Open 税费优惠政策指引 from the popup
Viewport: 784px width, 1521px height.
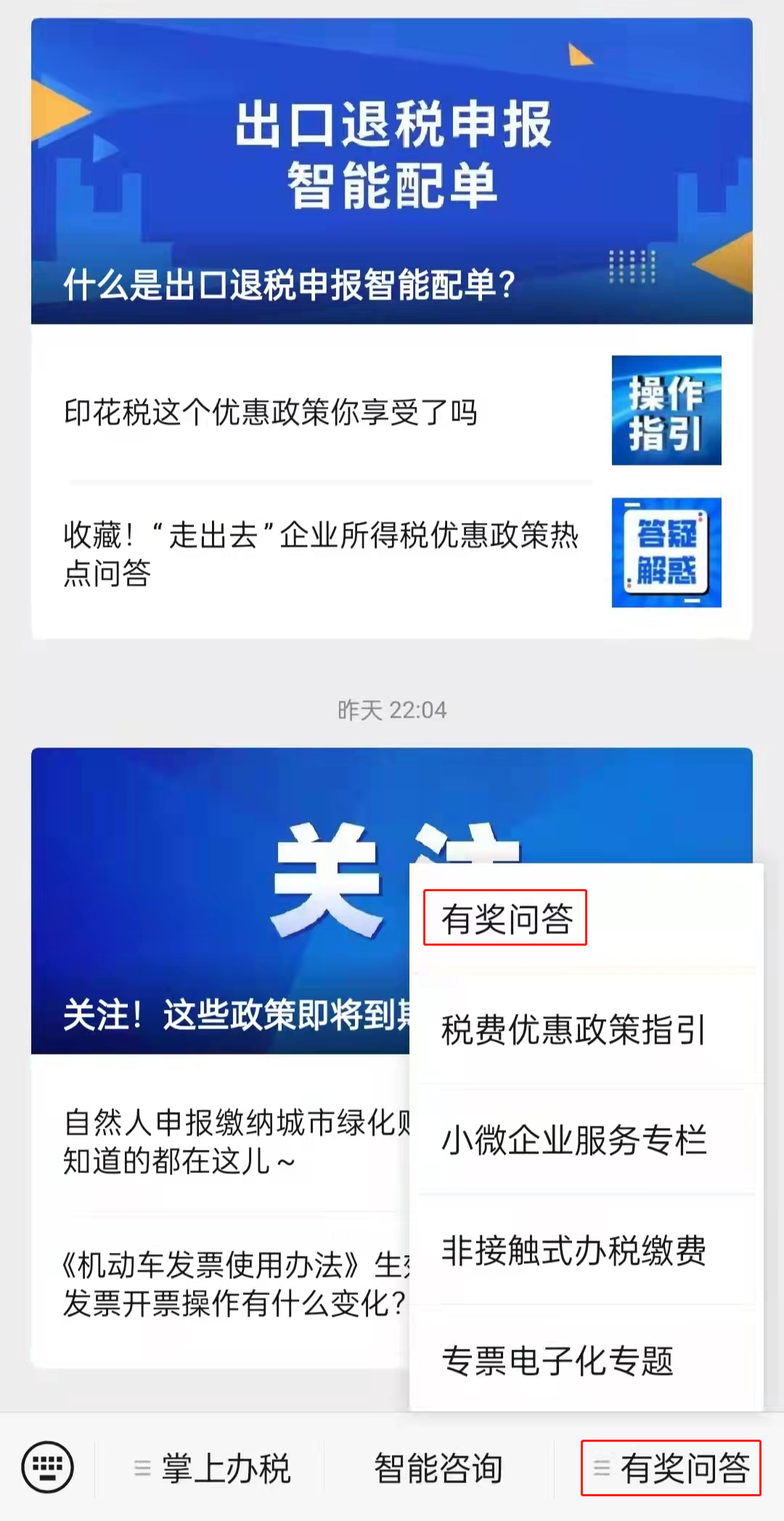[x=573, y=1030]
